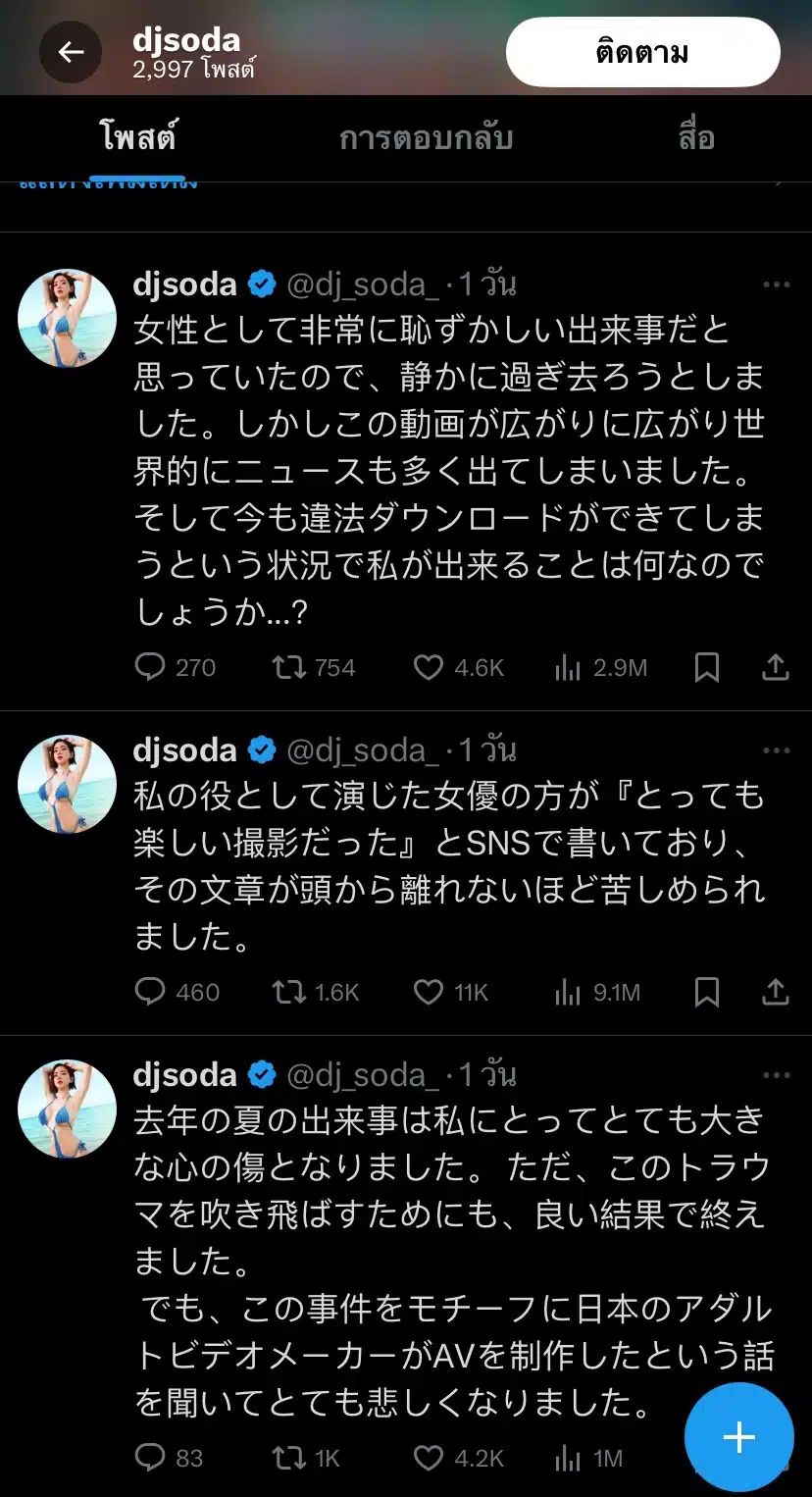The height and width of the screenshot is (1497, 812).
Task: Open overflow menu on the 2.9M views post
Action: coord(776,284)
